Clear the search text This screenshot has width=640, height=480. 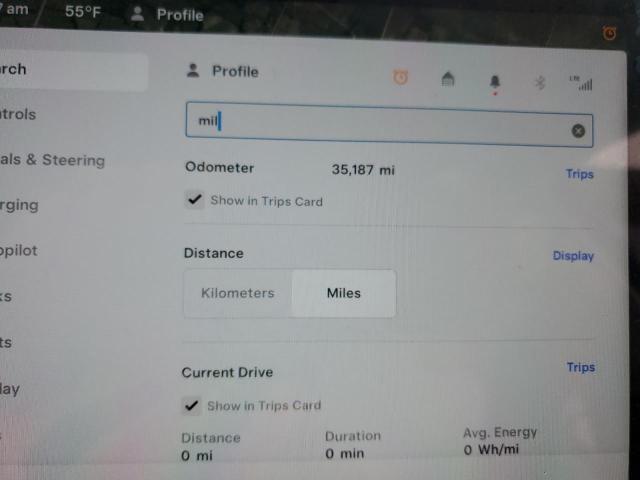coord(578,130)
